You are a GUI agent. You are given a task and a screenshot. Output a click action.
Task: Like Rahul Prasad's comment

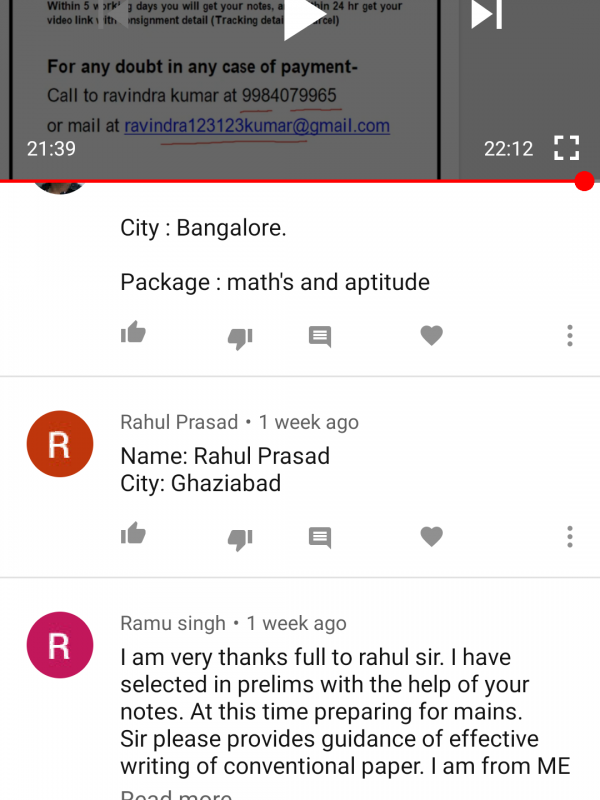133,535
